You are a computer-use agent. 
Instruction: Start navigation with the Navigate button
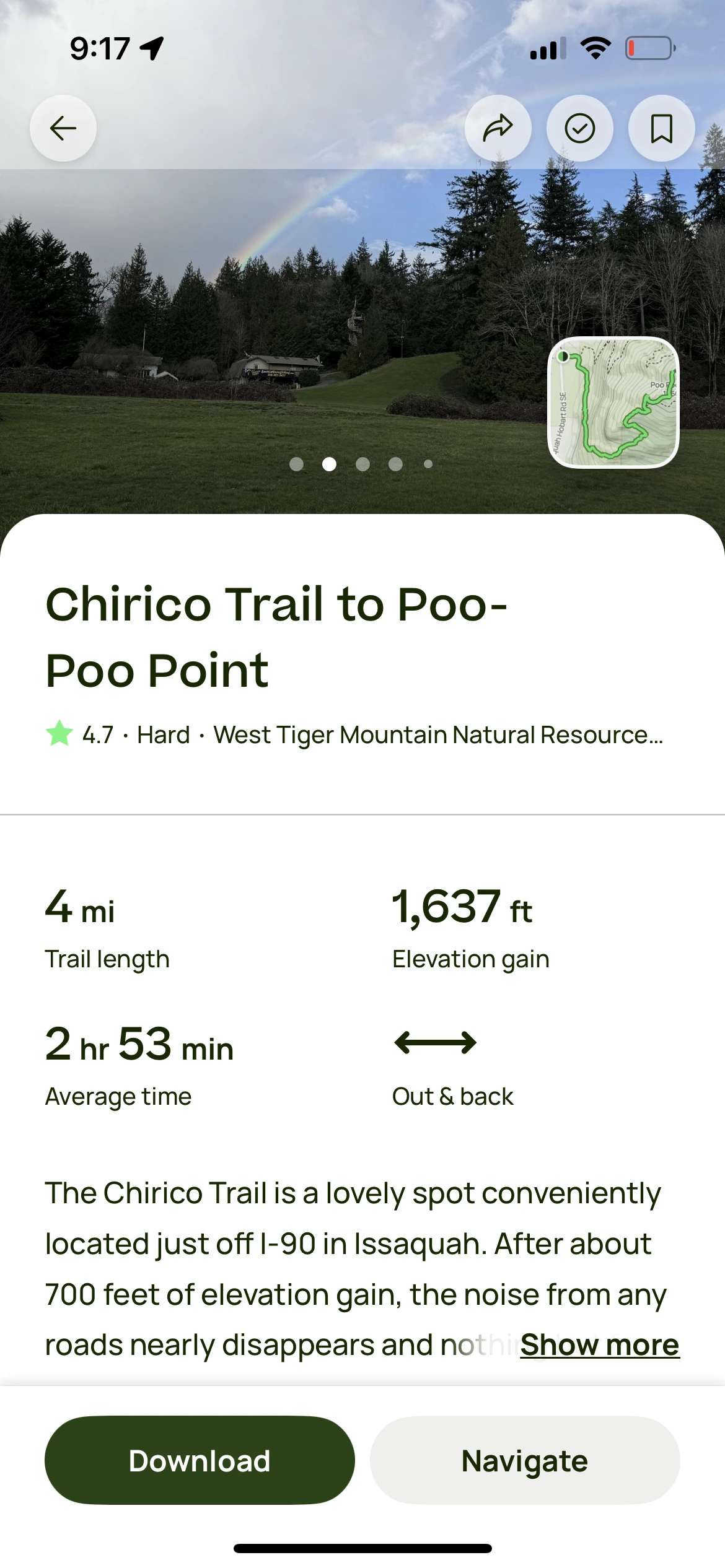tap(525, 1461)
